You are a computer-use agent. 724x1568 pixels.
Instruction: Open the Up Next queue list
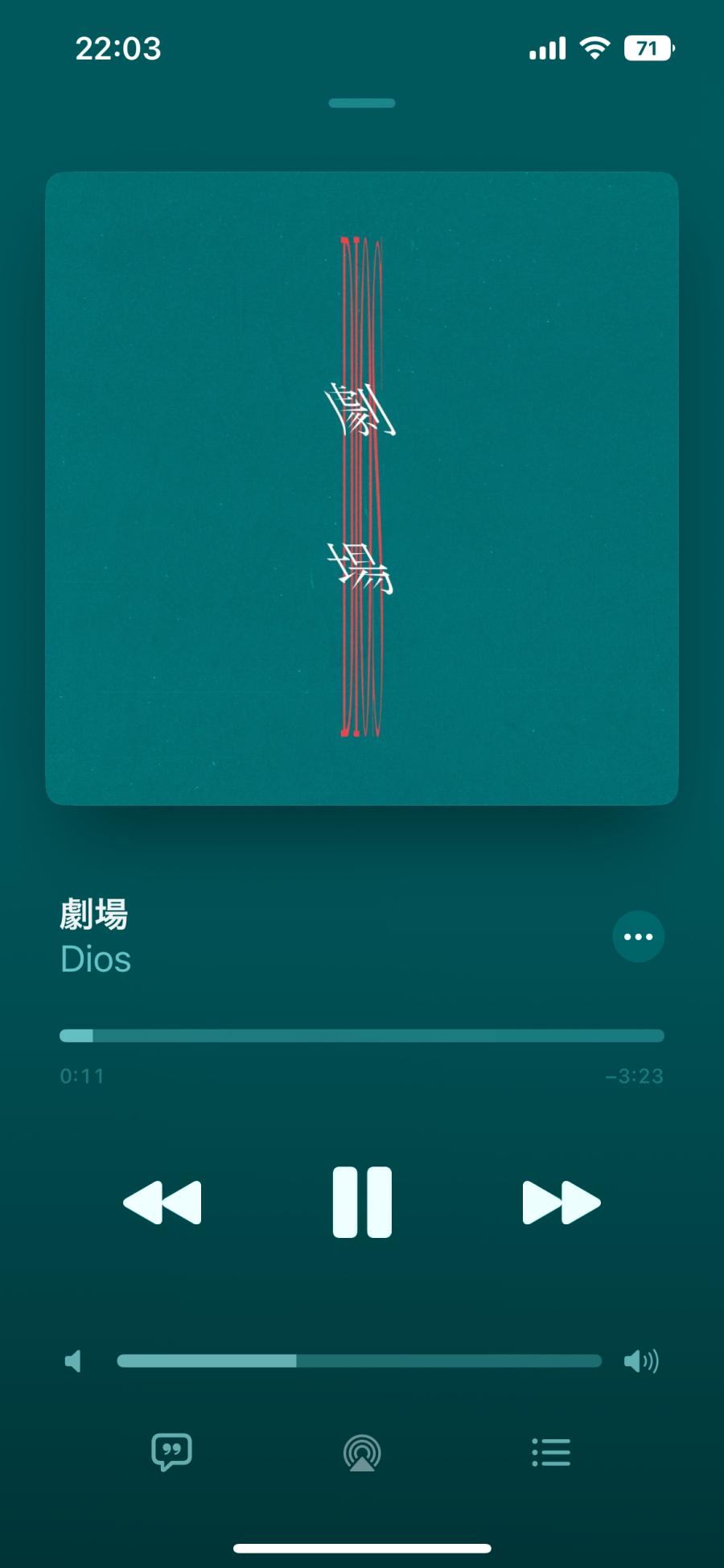551,1452
